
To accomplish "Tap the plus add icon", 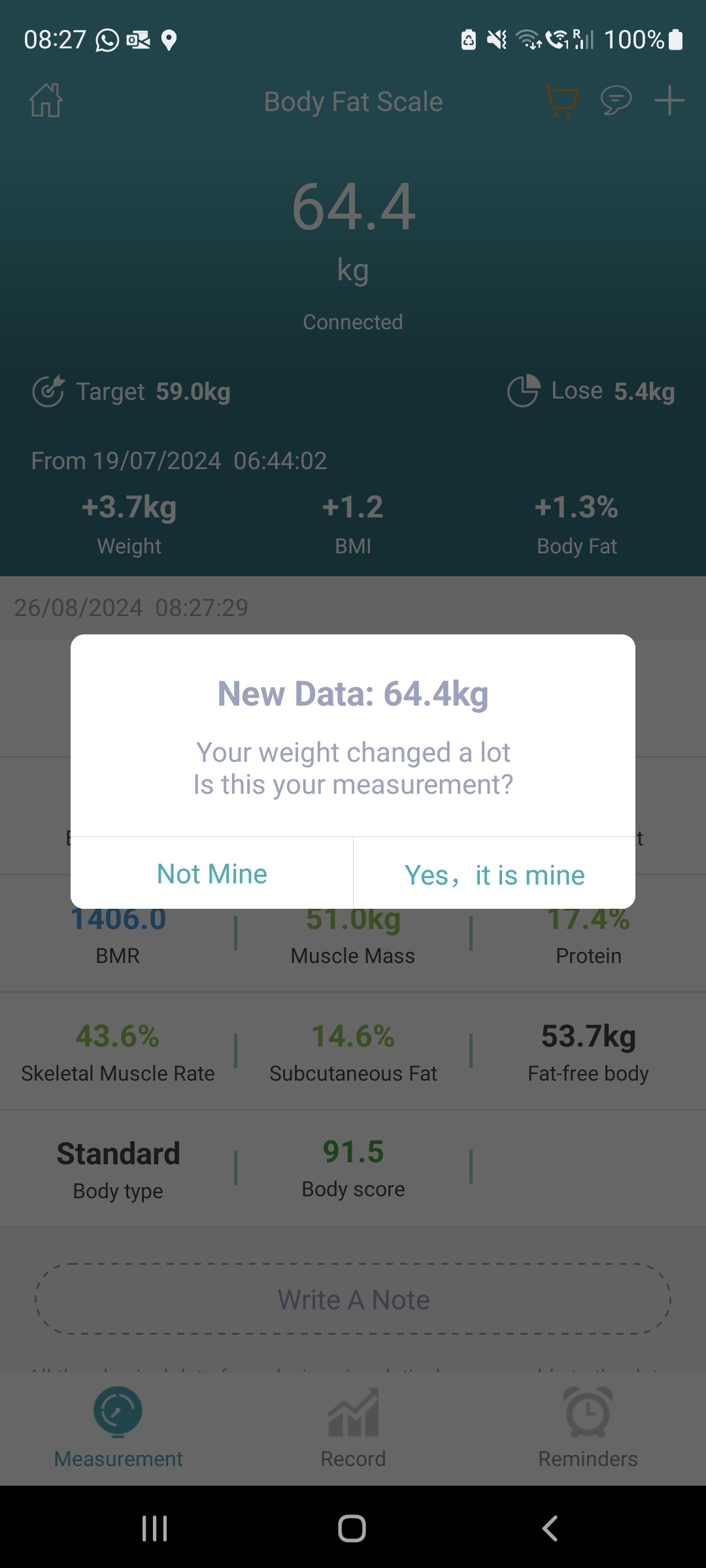I will [669, 101].
